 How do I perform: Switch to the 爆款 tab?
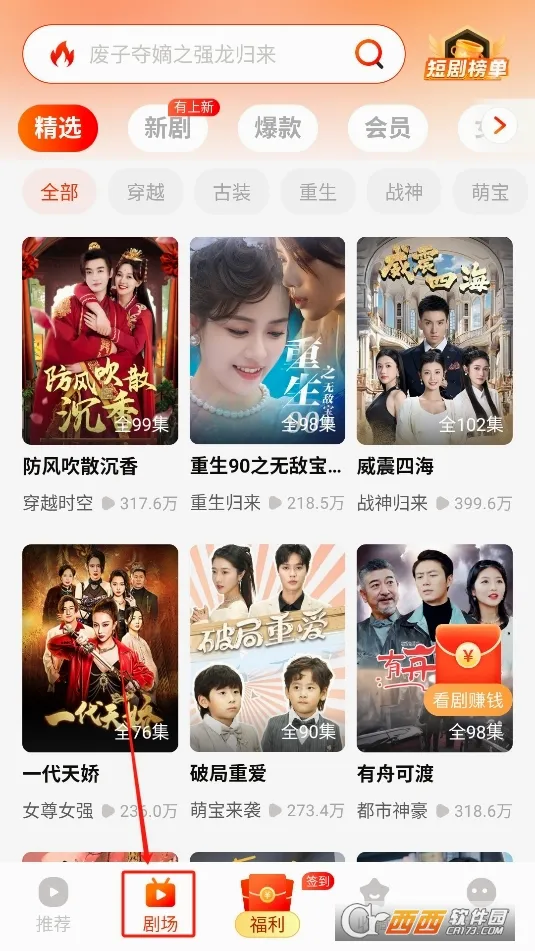click(x=278, y=128)
